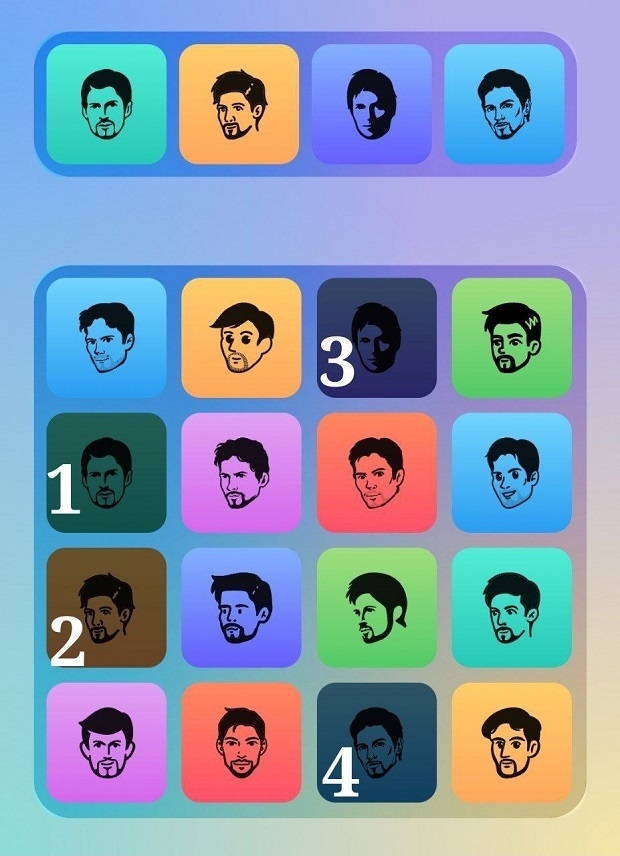
Task: Select the blue tile with smirking face
Action: tap(106, 337)
